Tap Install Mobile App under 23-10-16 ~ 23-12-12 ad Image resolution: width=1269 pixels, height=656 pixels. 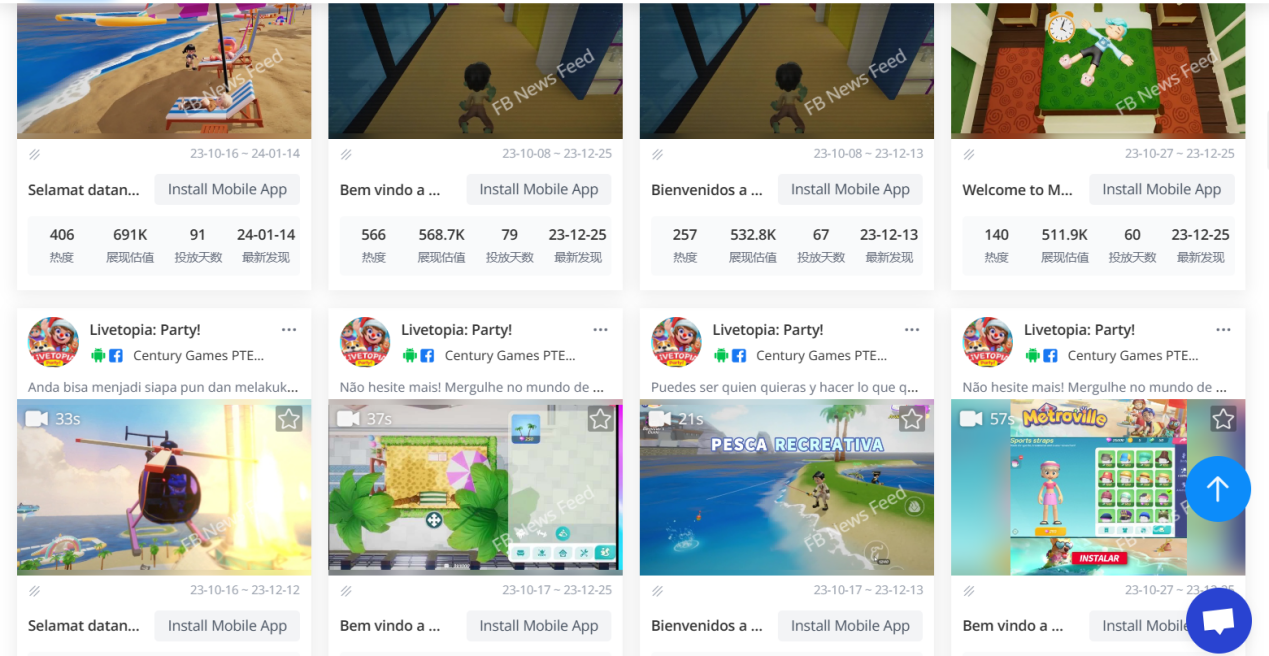(227, 626)
